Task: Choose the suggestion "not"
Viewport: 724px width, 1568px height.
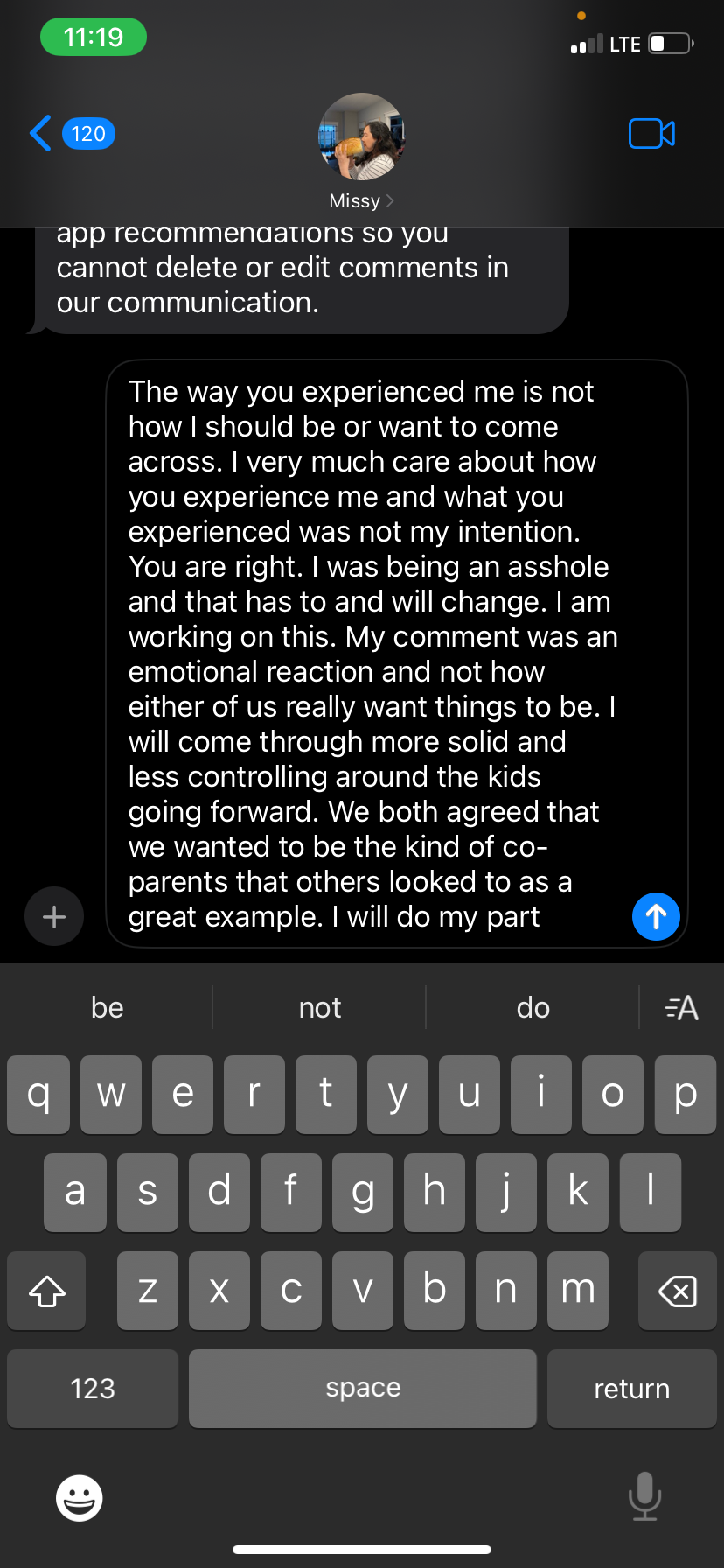Action: tap(319, 1008)
